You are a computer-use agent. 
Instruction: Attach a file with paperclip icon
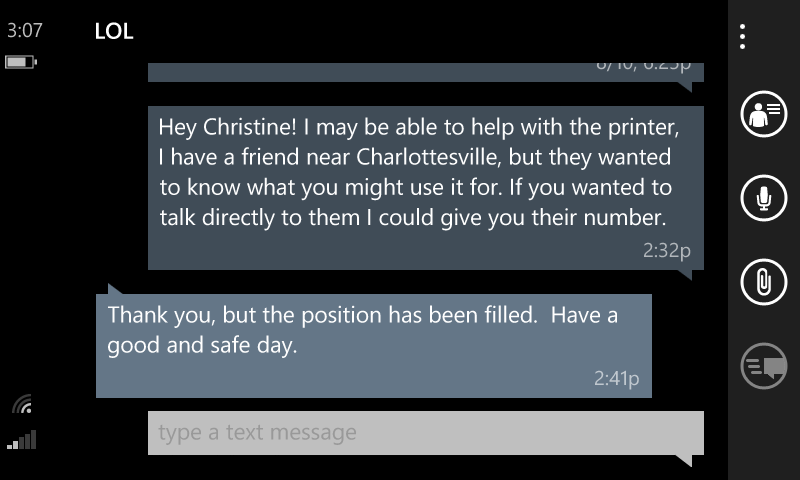[764, 282]
